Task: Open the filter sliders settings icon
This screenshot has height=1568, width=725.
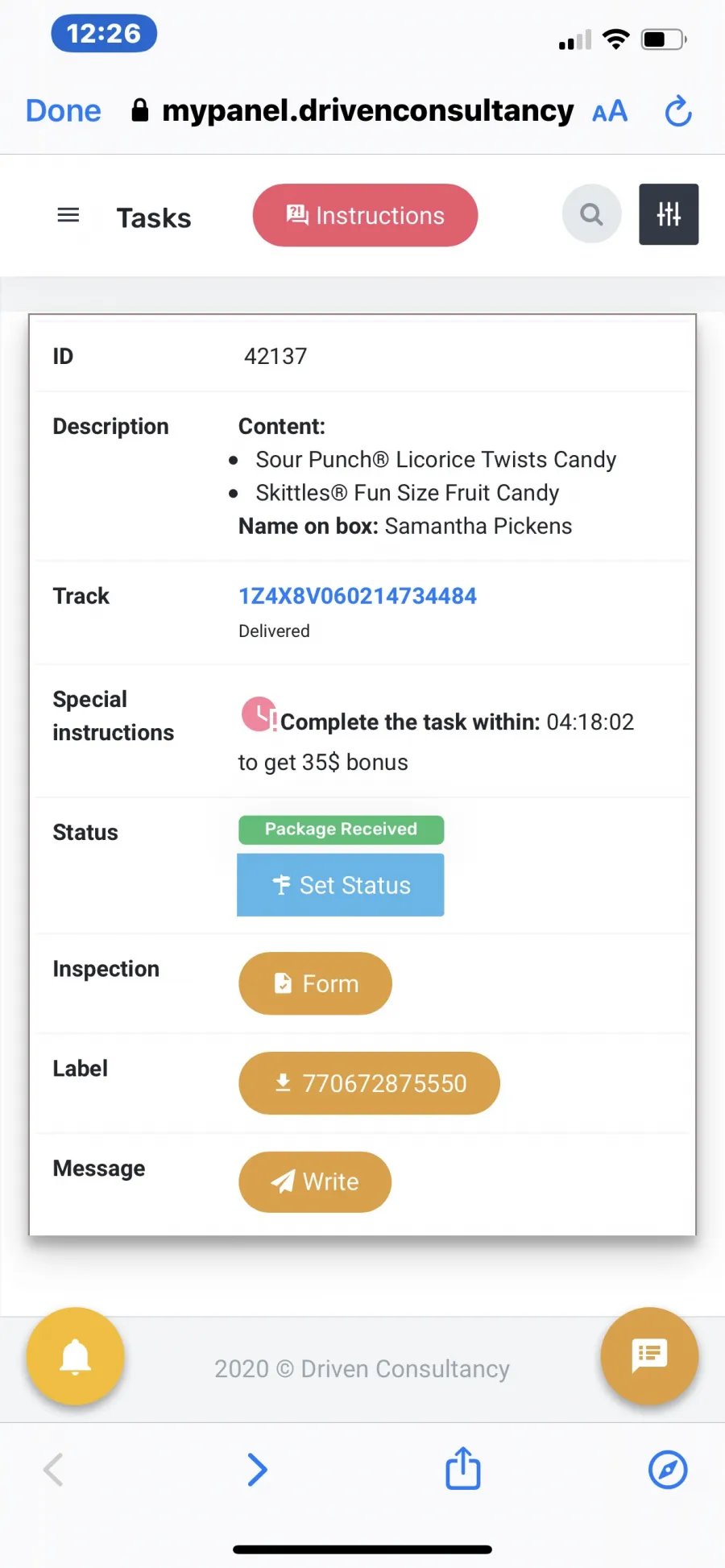Action: coord(669,214)
